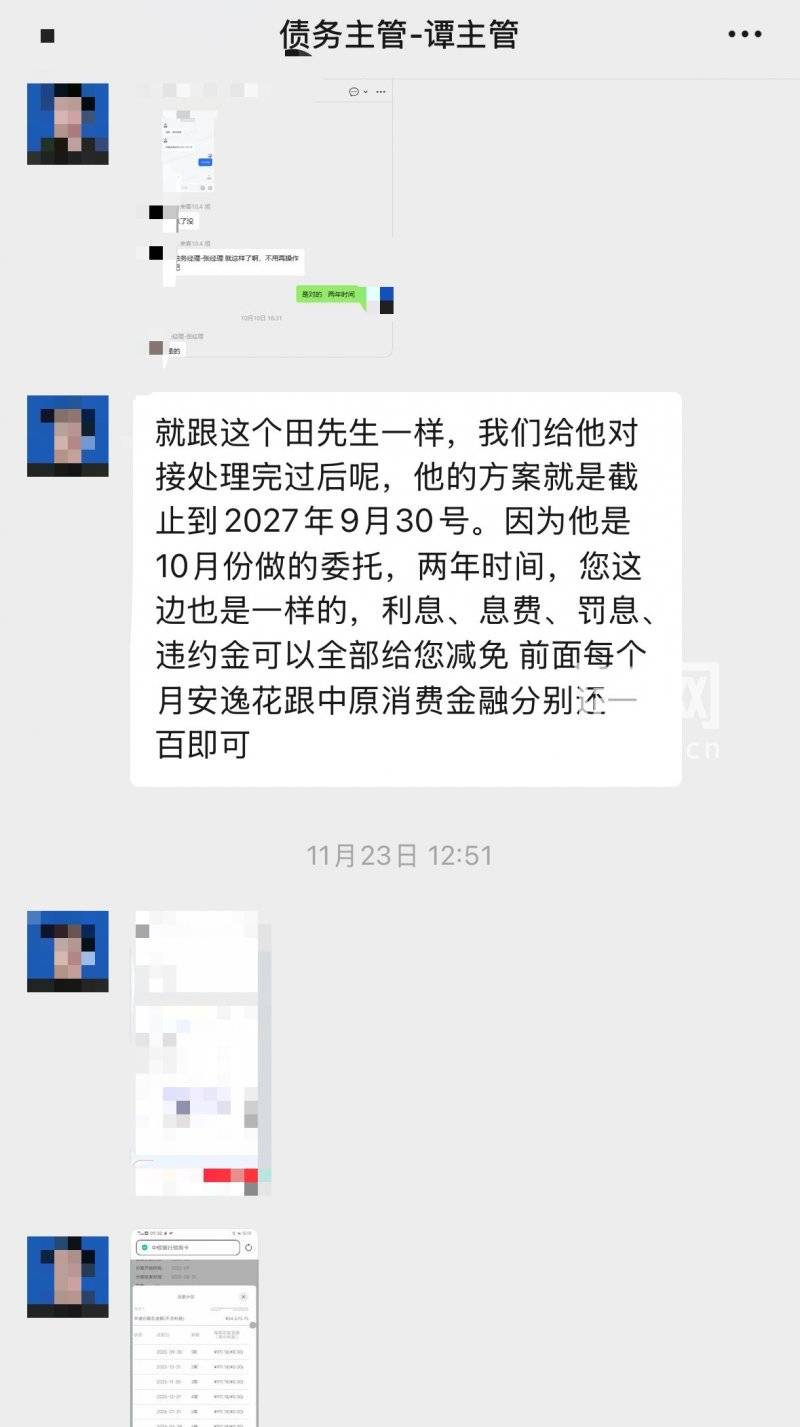Open chat options via top-right ellipsis icon
Screen dimensions: 800x1427
[746, 33]
